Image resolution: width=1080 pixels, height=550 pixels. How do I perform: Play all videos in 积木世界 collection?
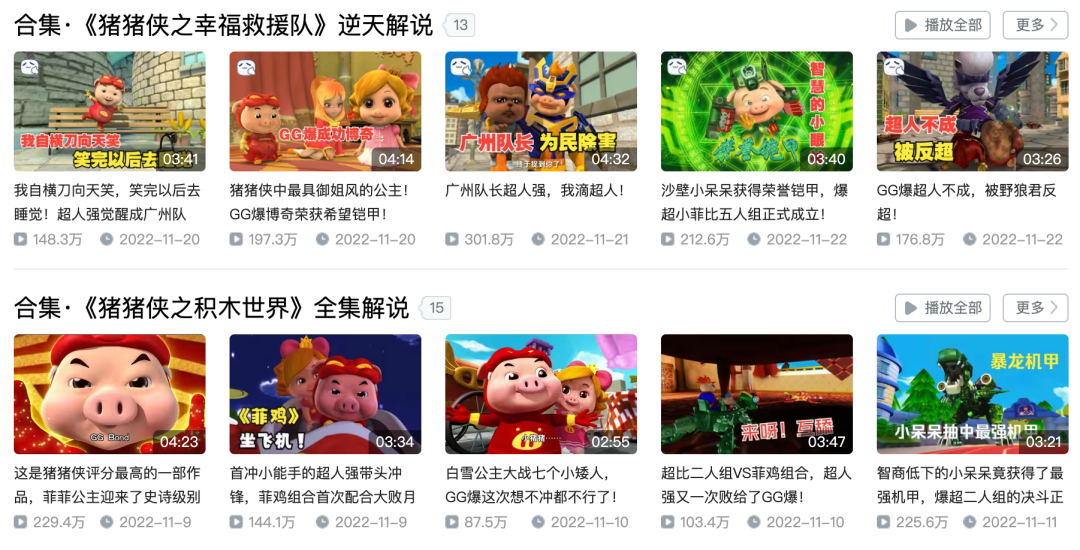943,307
